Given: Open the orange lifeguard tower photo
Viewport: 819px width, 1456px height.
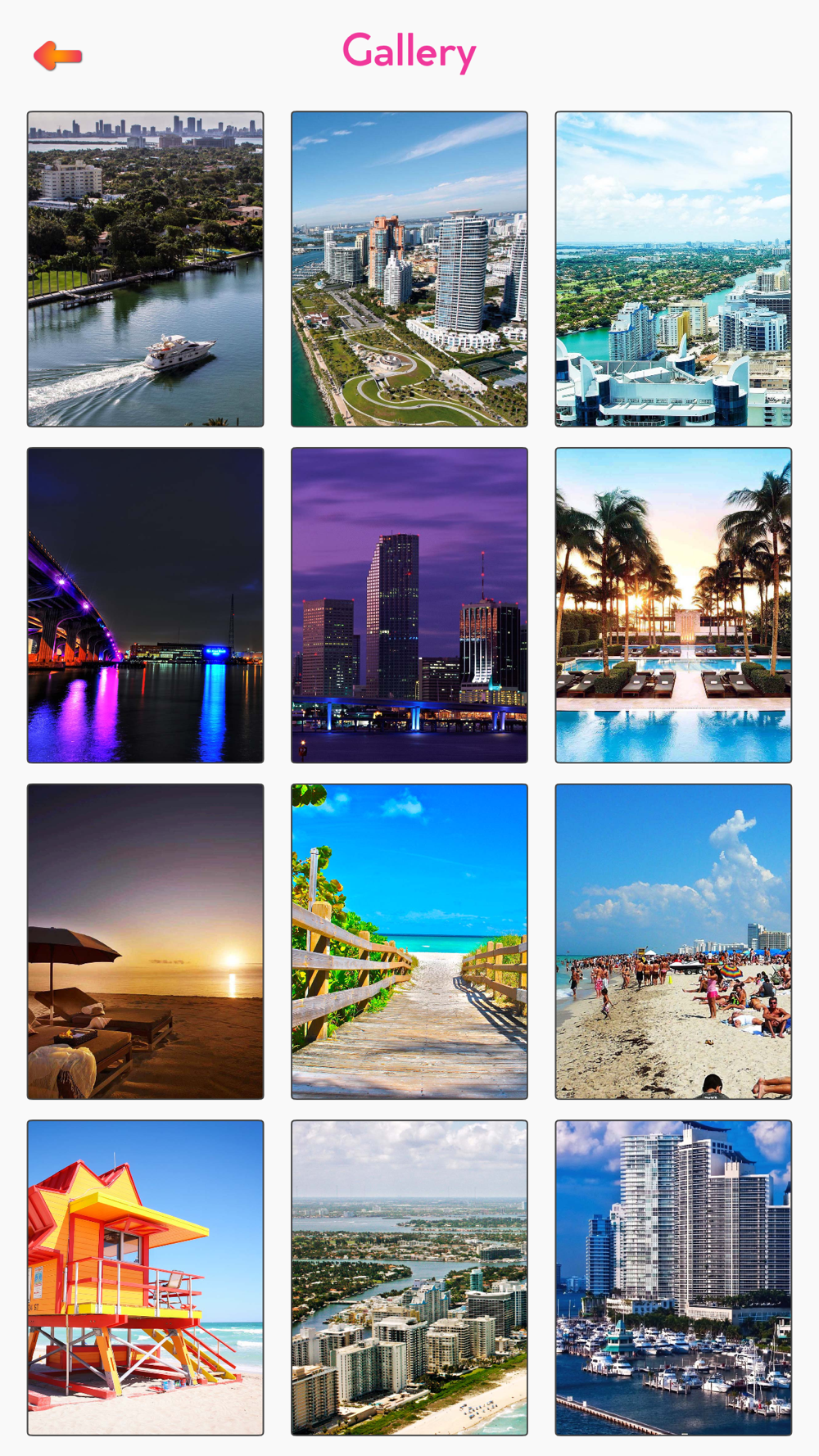Looking at the screenshot, I should pyautogui.click(x=146, y=1277).
